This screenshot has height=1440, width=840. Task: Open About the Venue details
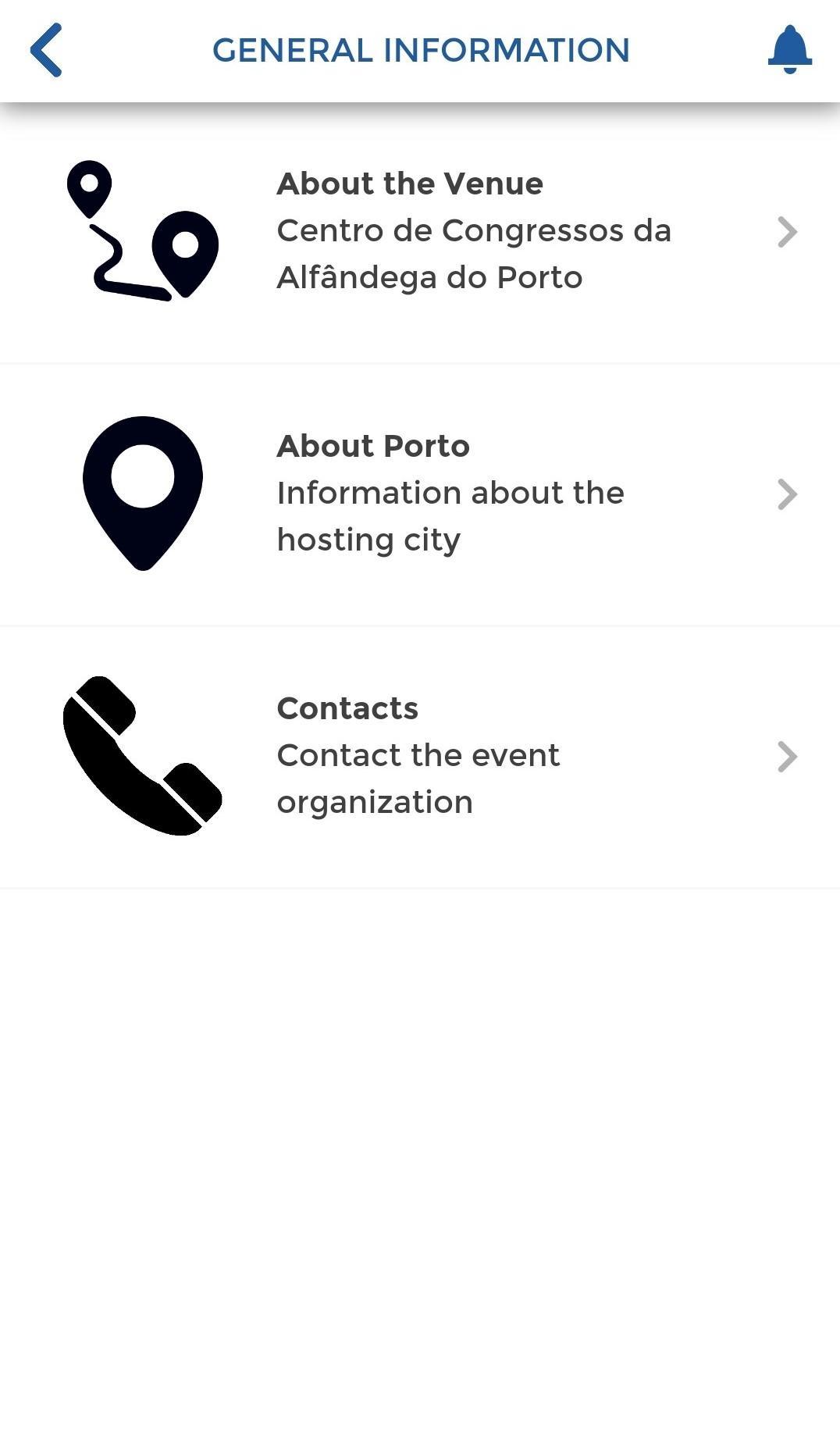point(420,232)
